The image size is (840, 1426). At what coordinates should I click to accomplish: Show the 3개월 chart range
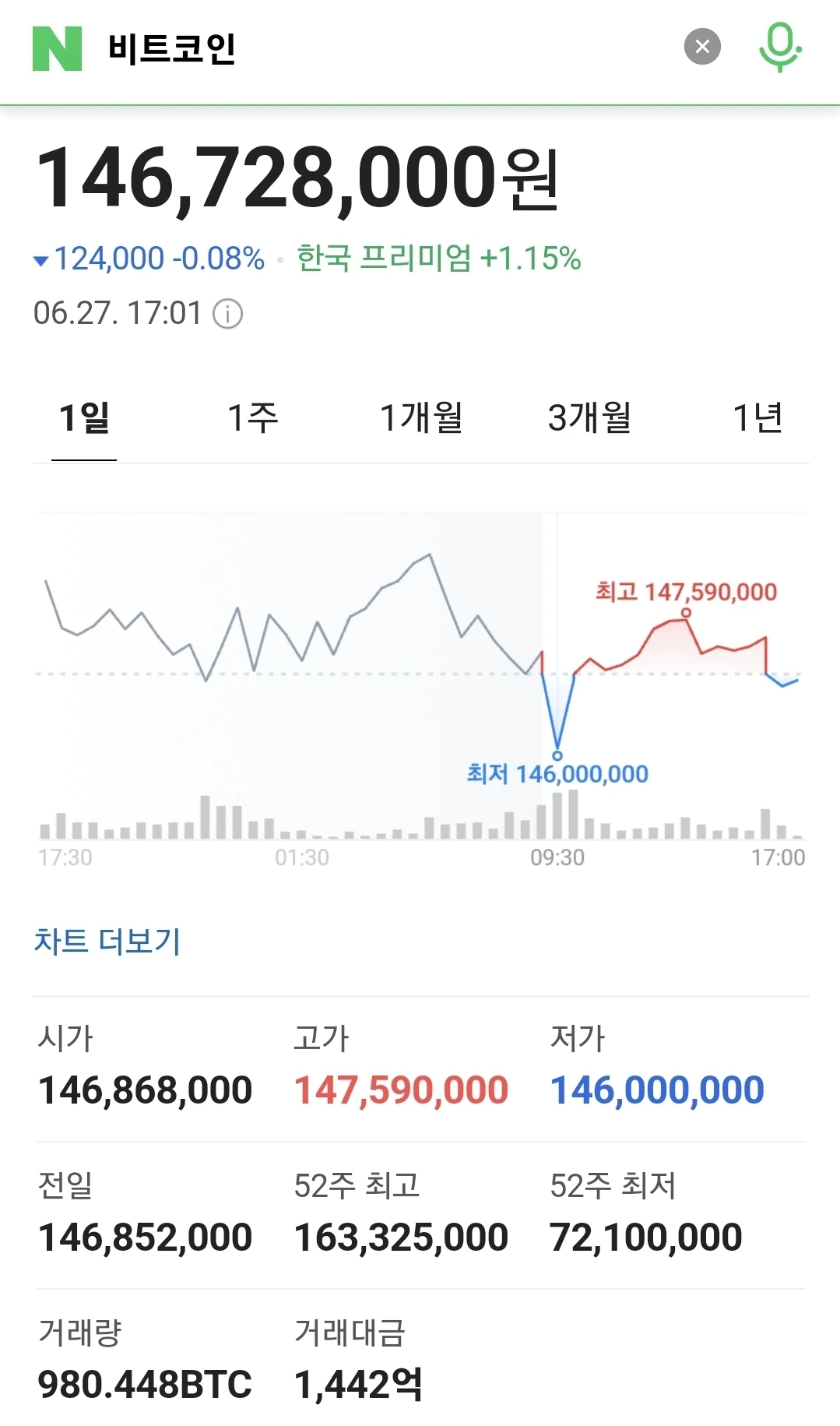pos(589,418)
